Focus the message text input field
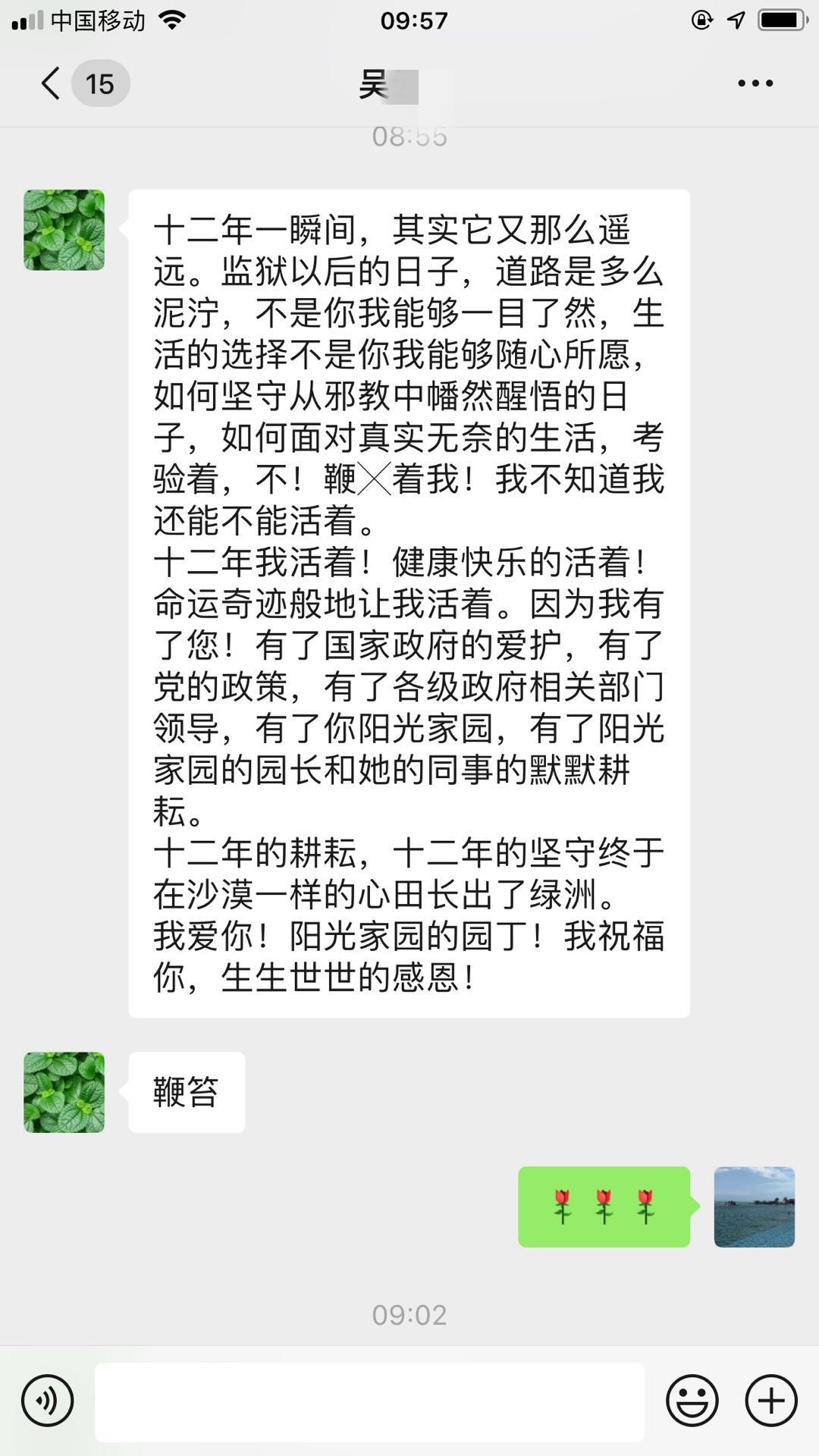 click(x=369, y=1401)
